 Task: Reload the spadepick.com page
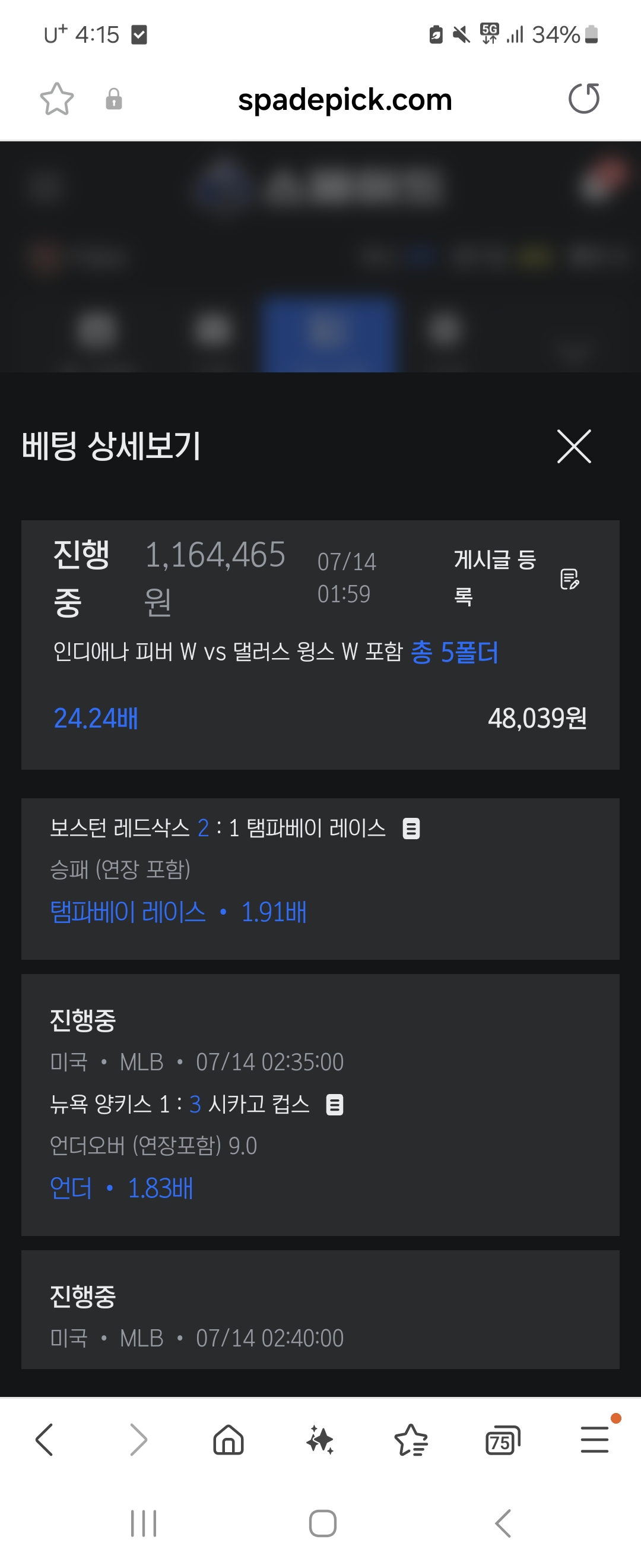pos(583,99)
